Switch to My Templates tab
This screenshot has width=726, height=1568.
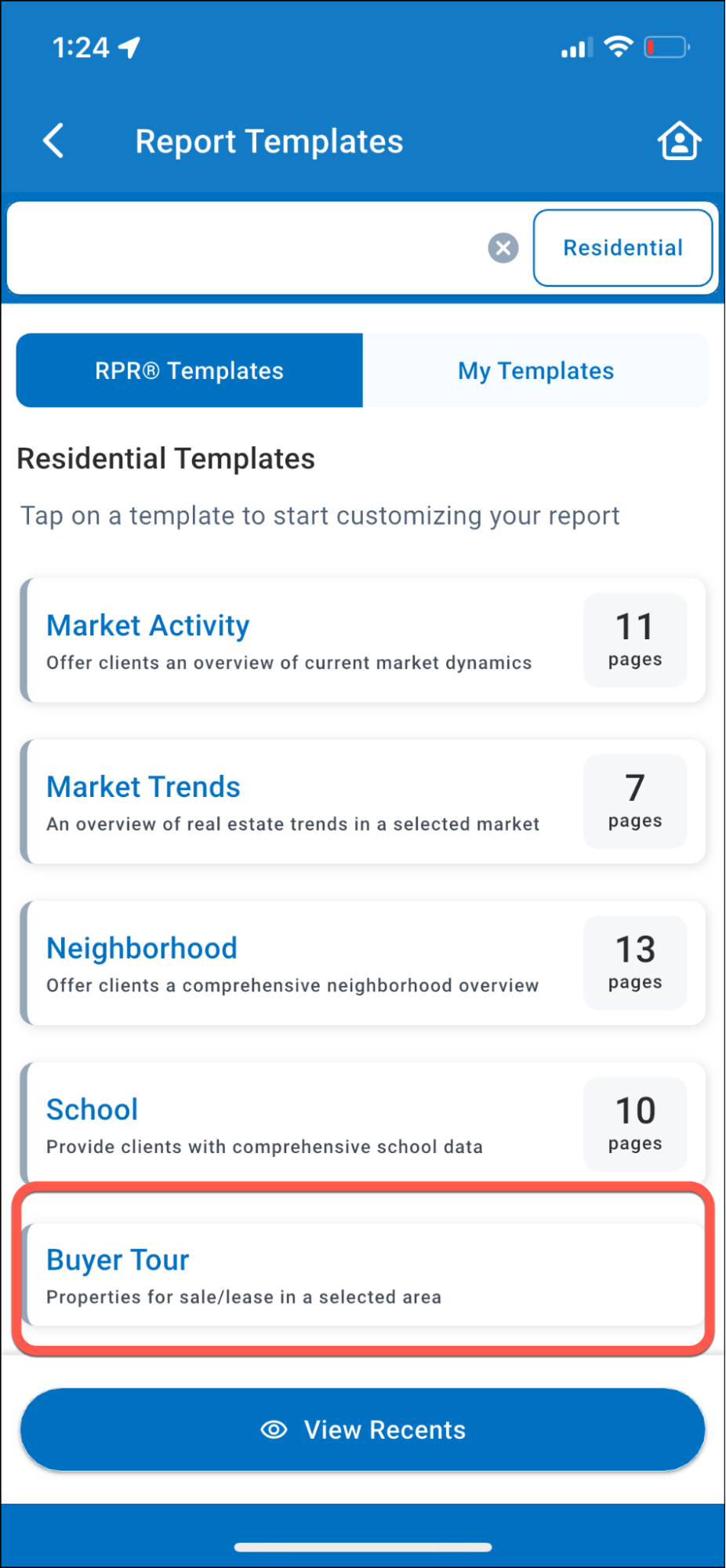coord(535,370)
